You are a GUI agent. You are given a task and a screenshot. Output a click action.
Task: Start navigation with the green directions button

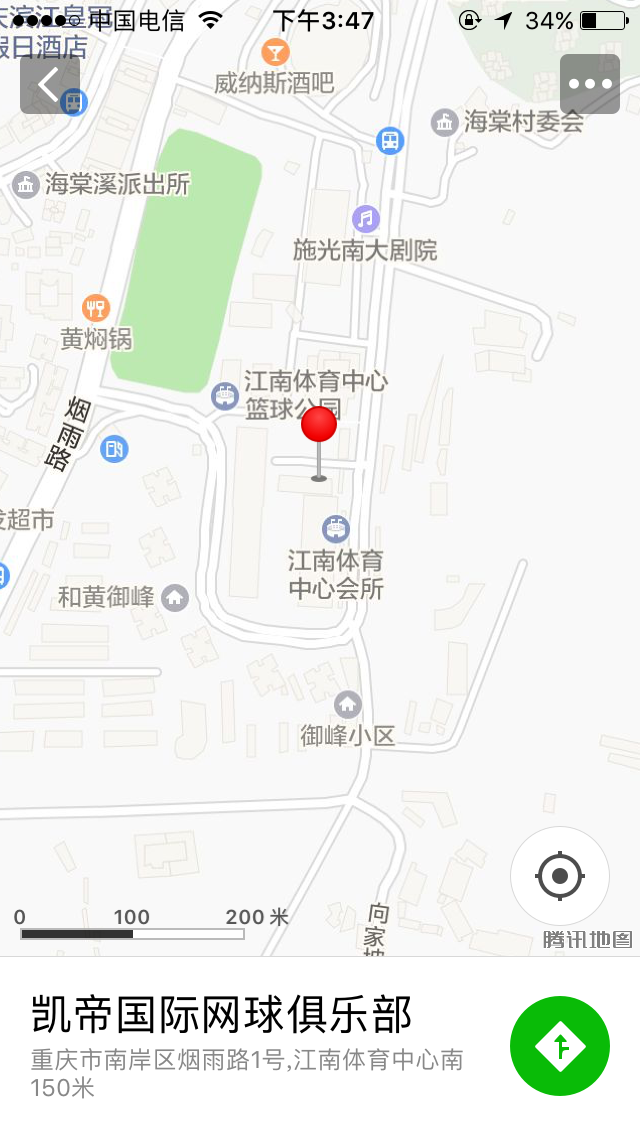pos(560,1045)
